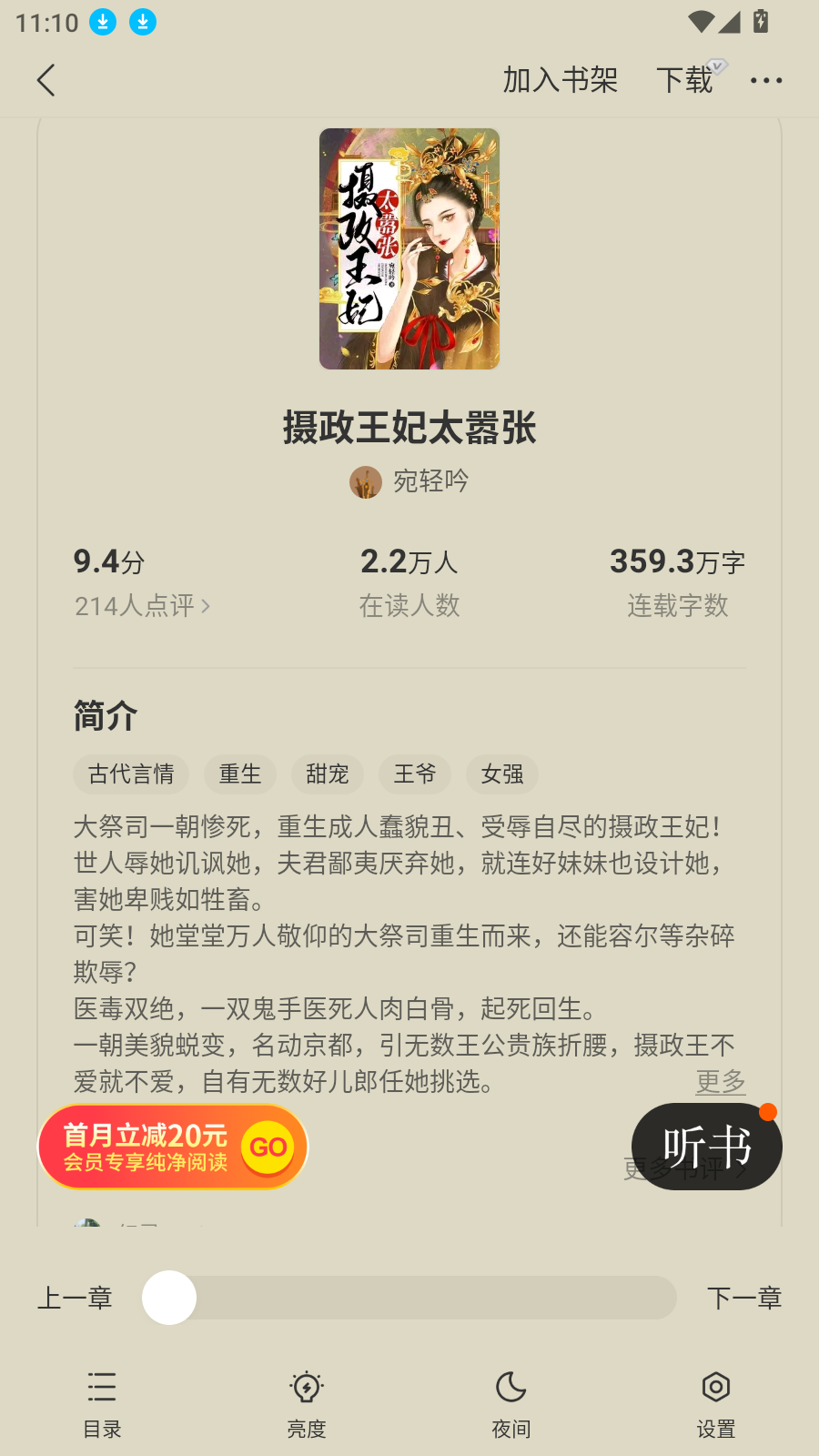Add this book to the bookshelf
This screenshot has height=1456, width=819.
click(x=560, y=80)
